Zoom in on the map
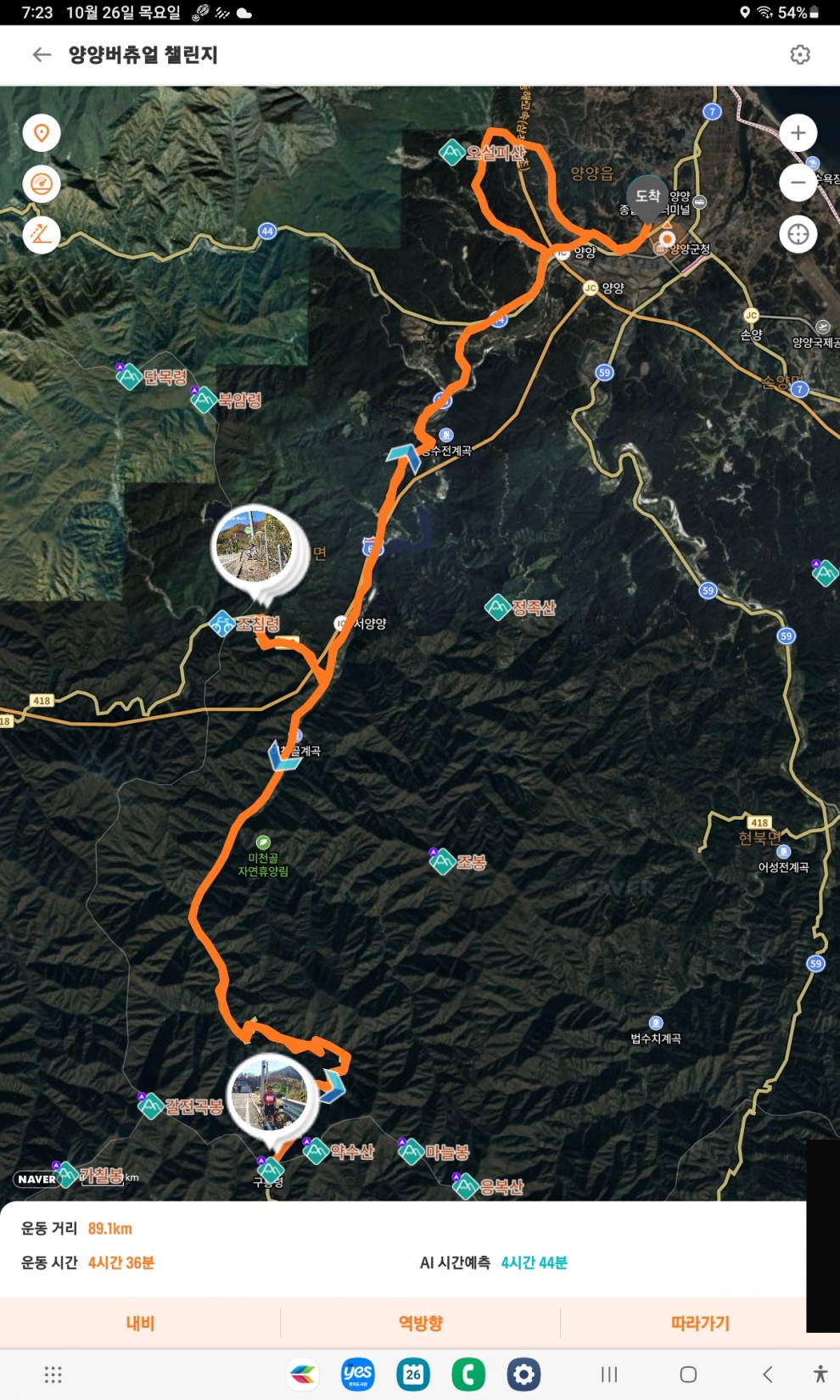Image resolution: width=840 pixels, height=1400 pixels. pyautogui.click(x=798, y=133)
